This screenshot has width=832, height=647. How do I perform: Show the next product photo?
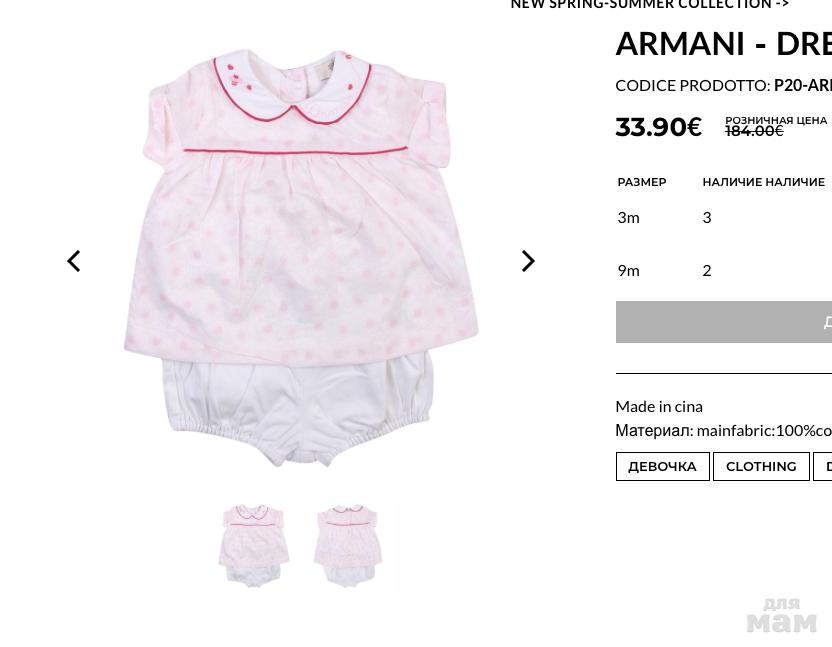click(527, 261)
